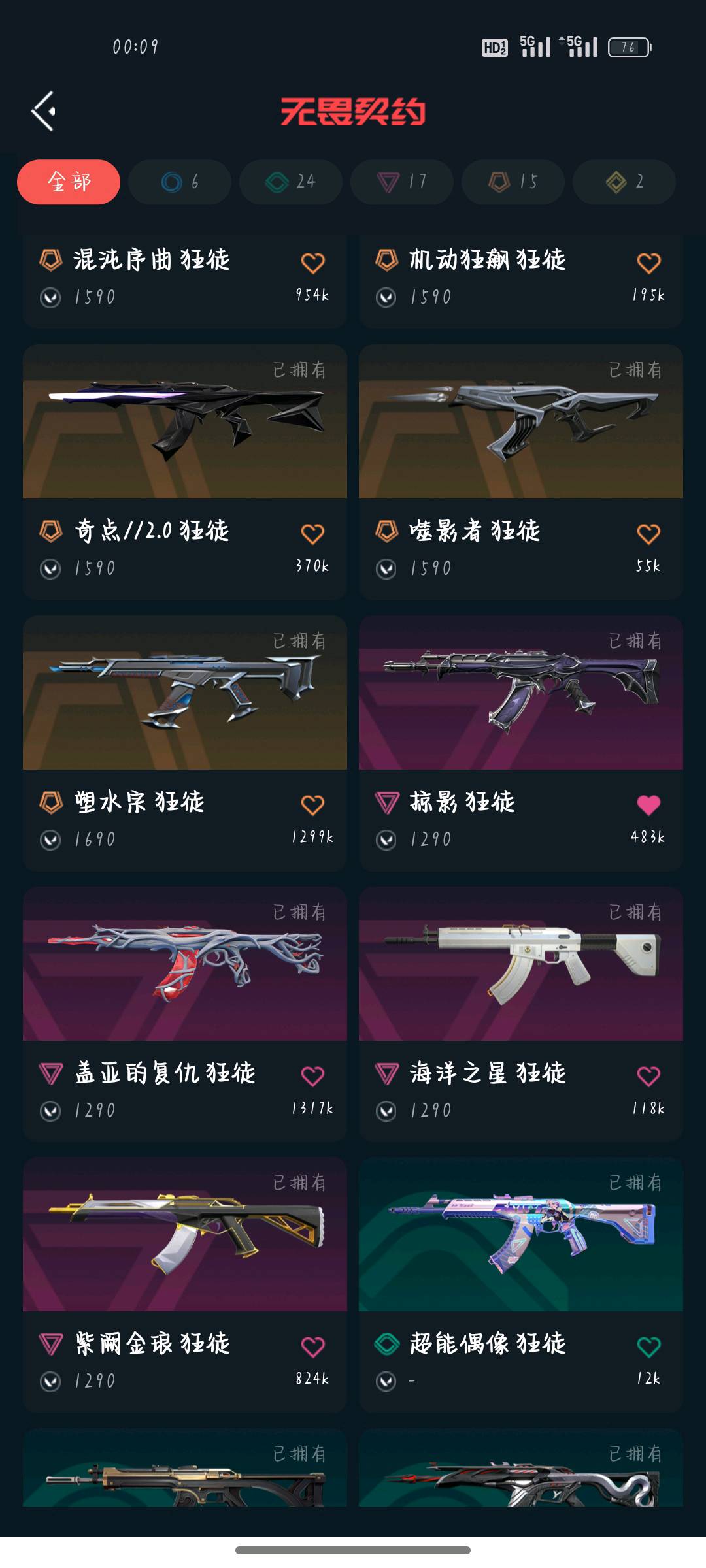Open the 盖亚的复仇 狂徒 skin card
The width and height of the screenshot is (706, 1568).
coord(184,964)
